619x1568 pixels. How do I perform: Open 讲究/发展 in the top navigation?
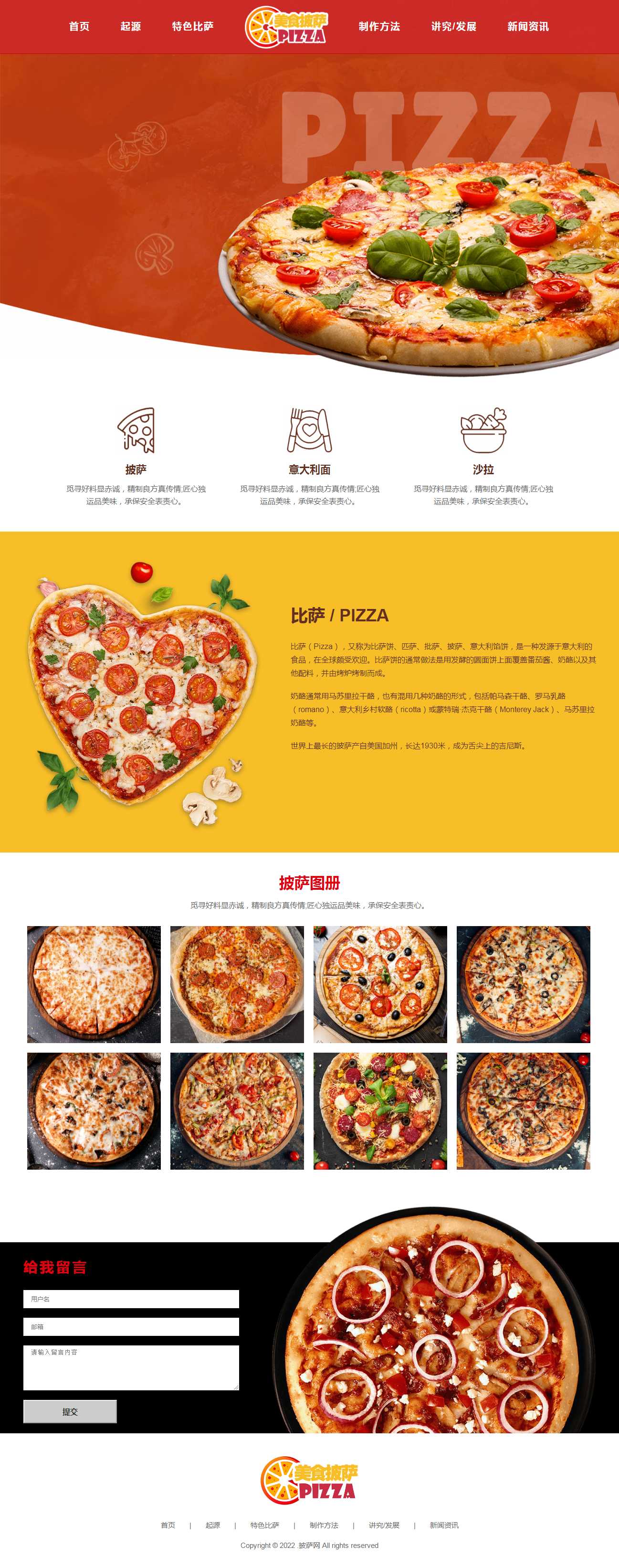453,26
